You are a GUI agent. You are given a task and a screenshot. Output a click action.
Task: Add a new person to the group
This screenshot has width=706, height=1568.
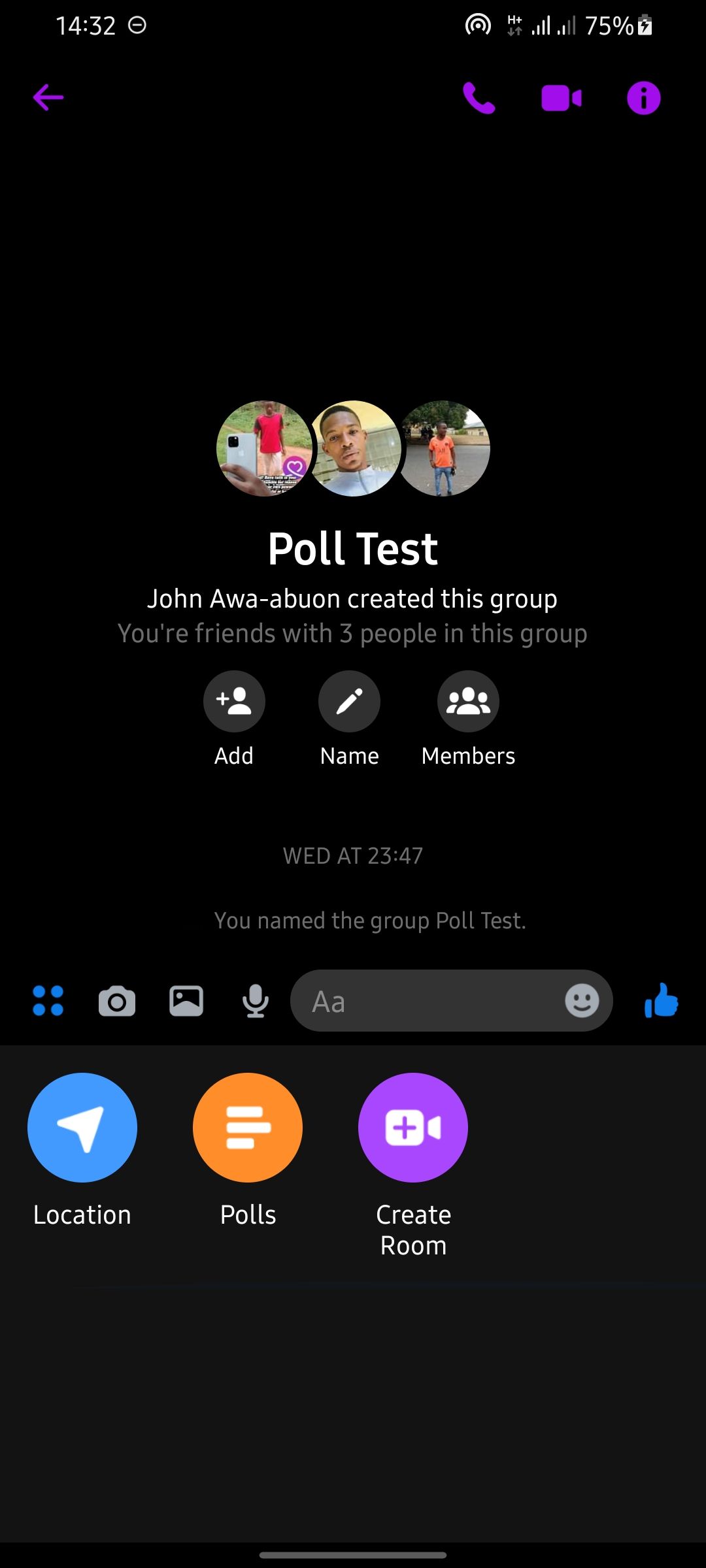point(234,701)
